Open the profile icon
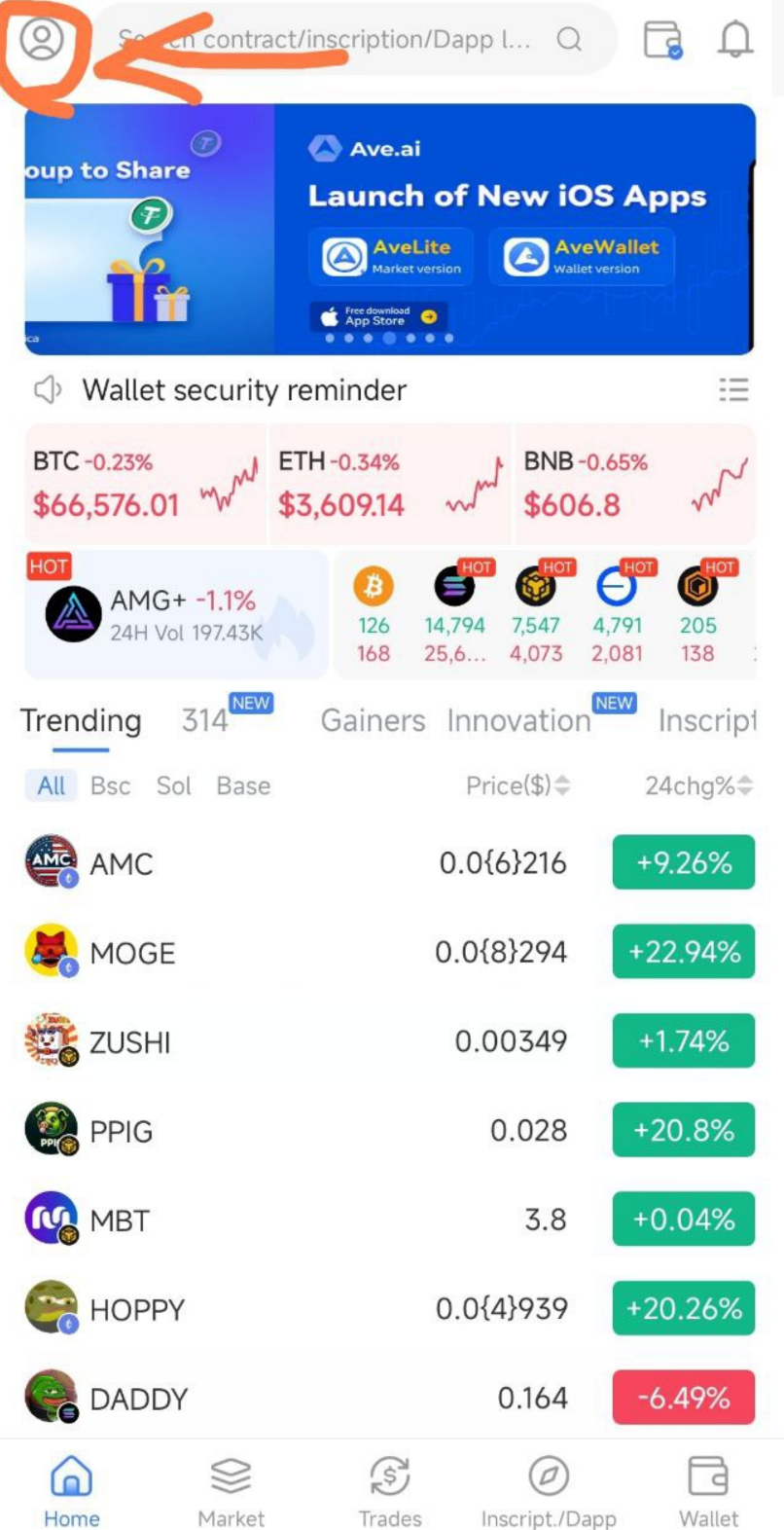784x1530 pixels. coord(42,40)
